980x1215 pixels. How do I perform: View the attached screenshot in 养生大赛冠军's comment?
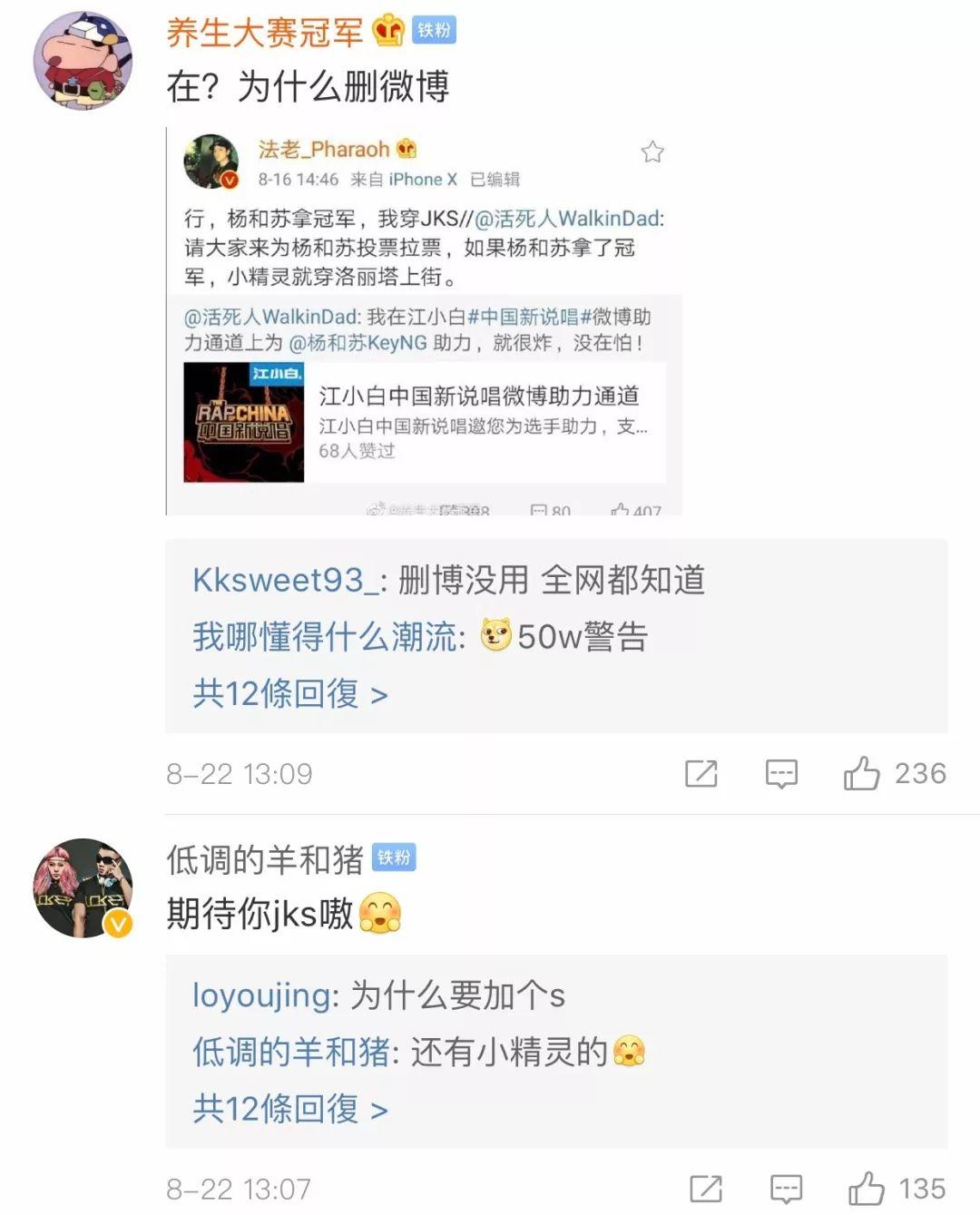(424, 322)
